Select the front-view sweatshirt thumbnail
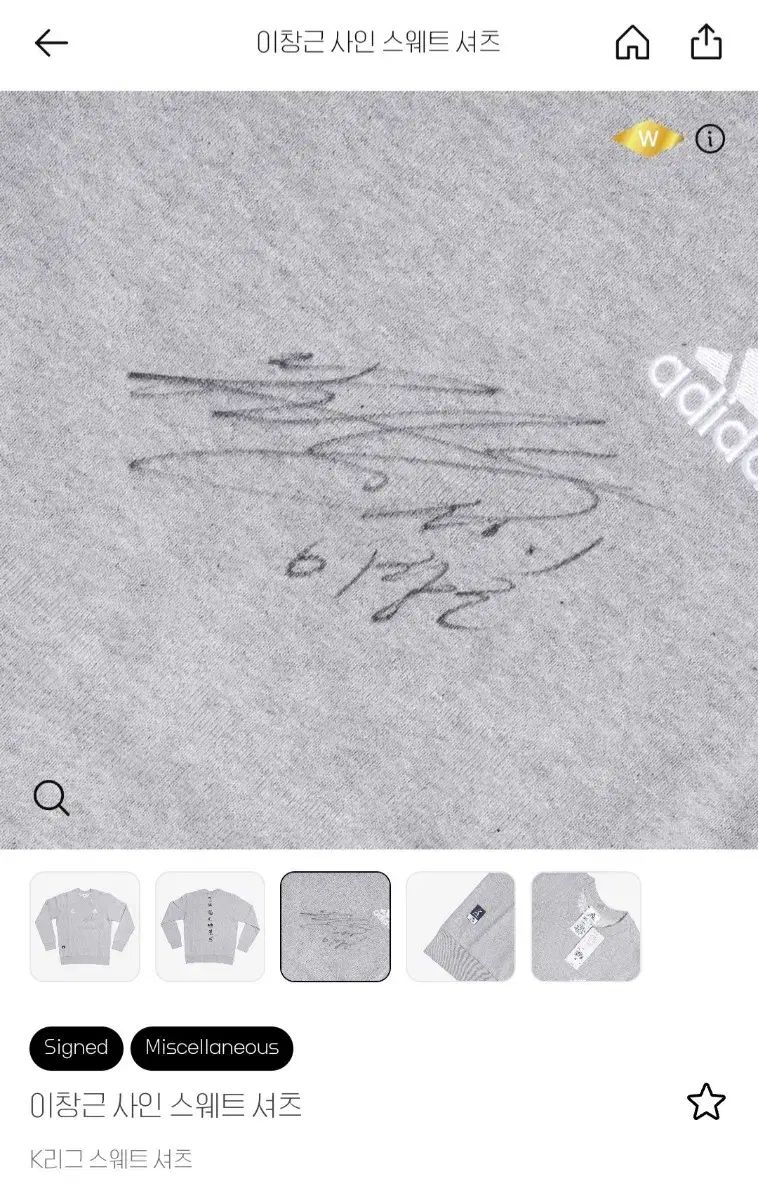 (85, 926)
